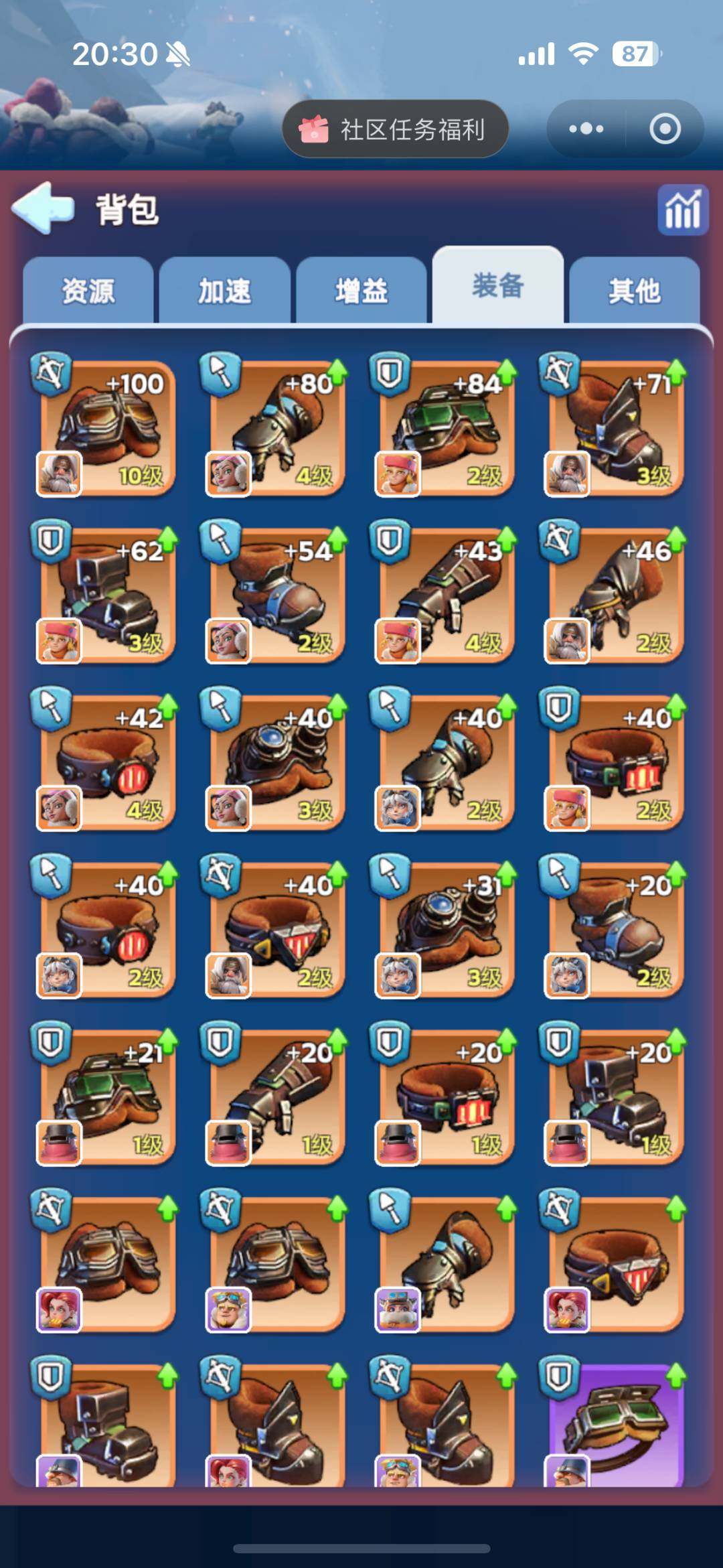
Task: Switch to the 资源 tab
Action: point(88,291)
